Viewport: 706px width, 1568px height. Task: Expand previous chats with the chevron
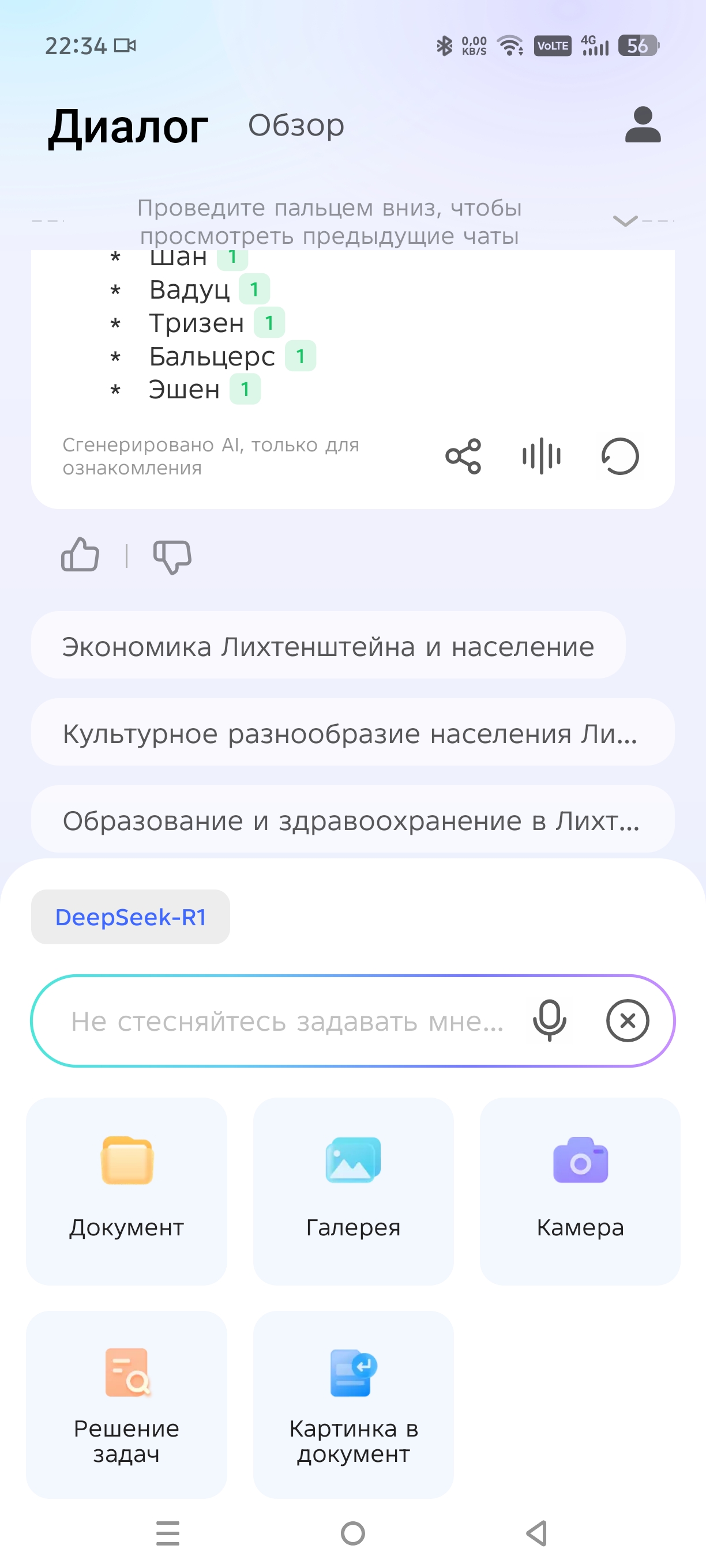pos(625,220)
